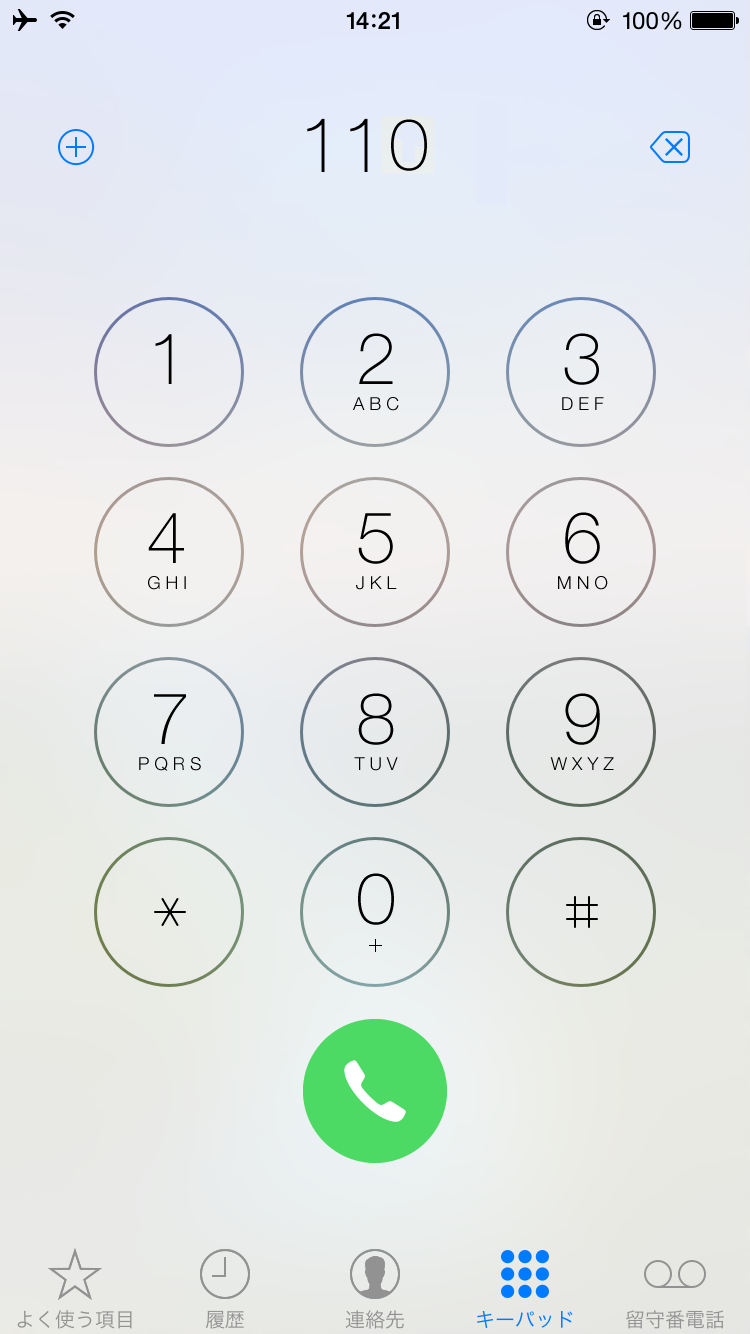Tap the asterisk key
Screen dimensions: 750x1334
pos(169,912)
